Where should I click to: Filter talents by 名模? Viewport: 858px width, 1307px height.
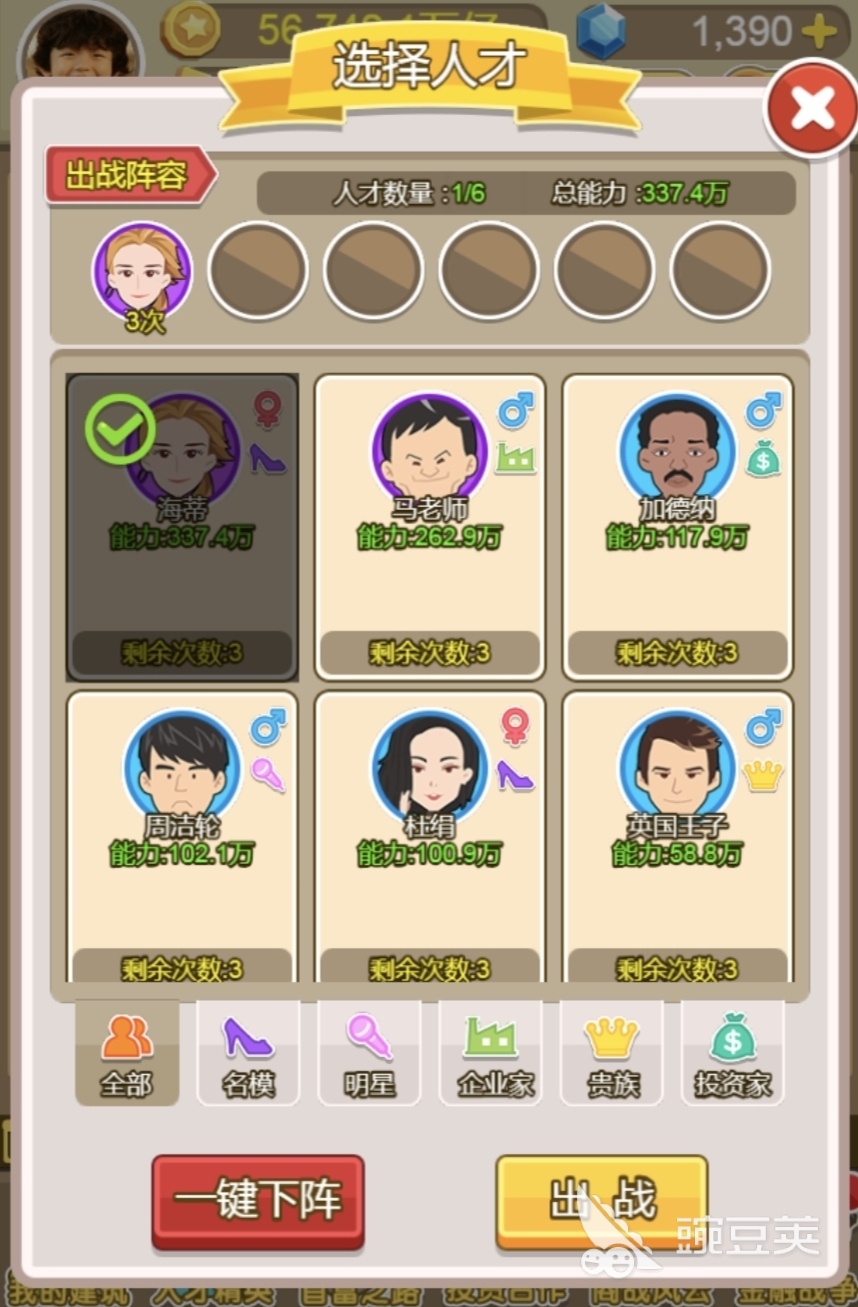[248, 1053]
